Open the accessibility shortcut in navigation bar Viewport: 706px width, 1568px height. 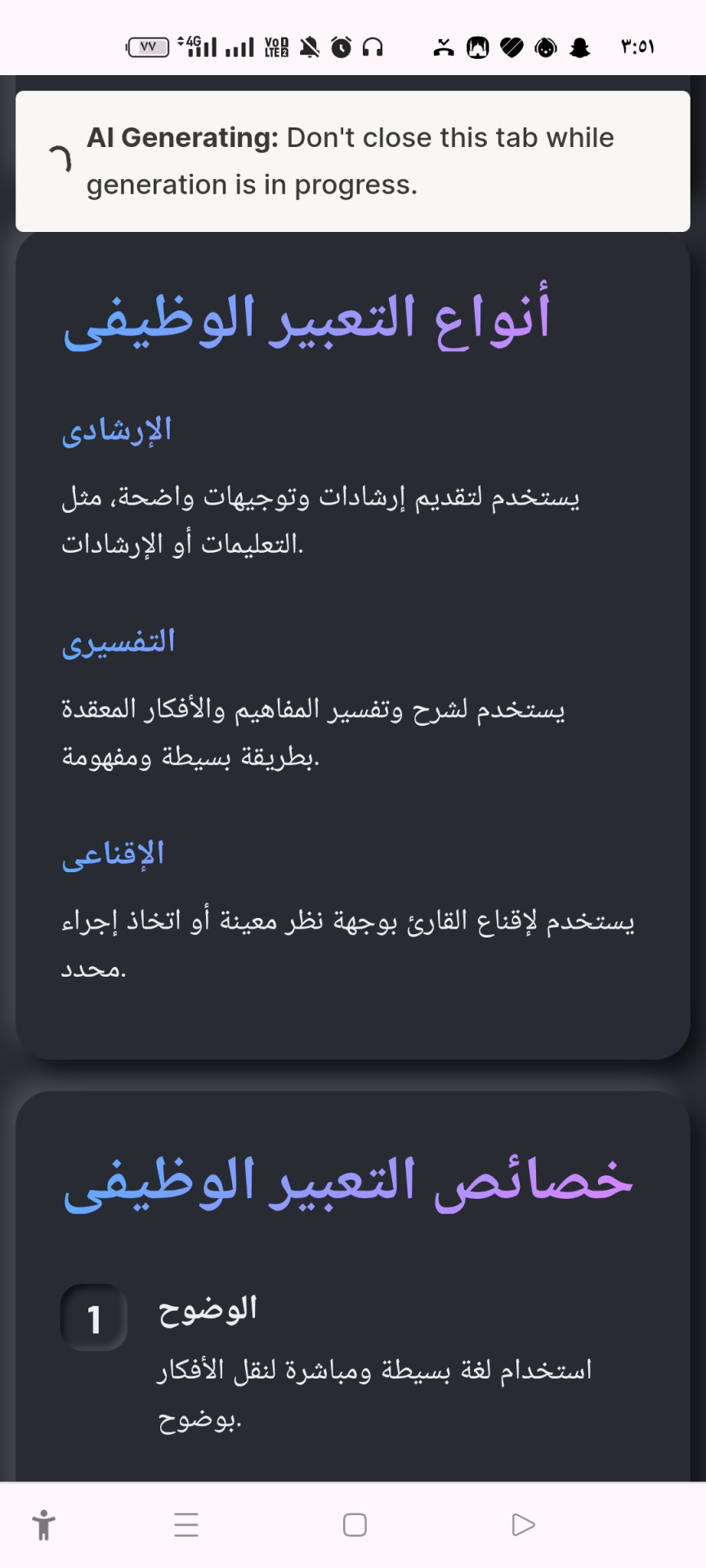pyautogui.click(x=44, y=1525)
